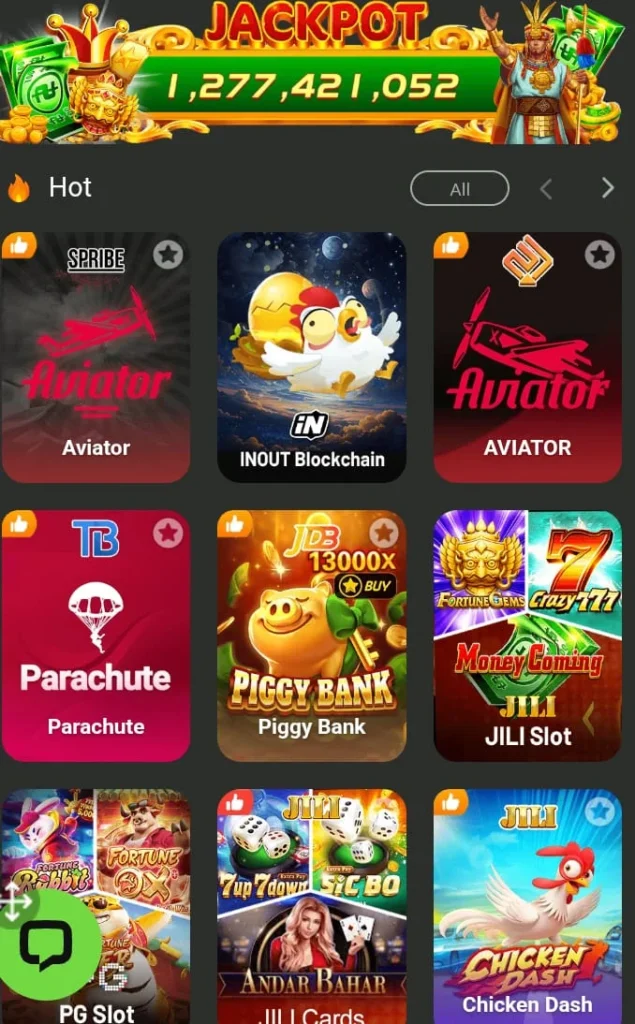Favorite the Parachute game star
This screenshot has width=635, height=1024.
tap(168, 533)
